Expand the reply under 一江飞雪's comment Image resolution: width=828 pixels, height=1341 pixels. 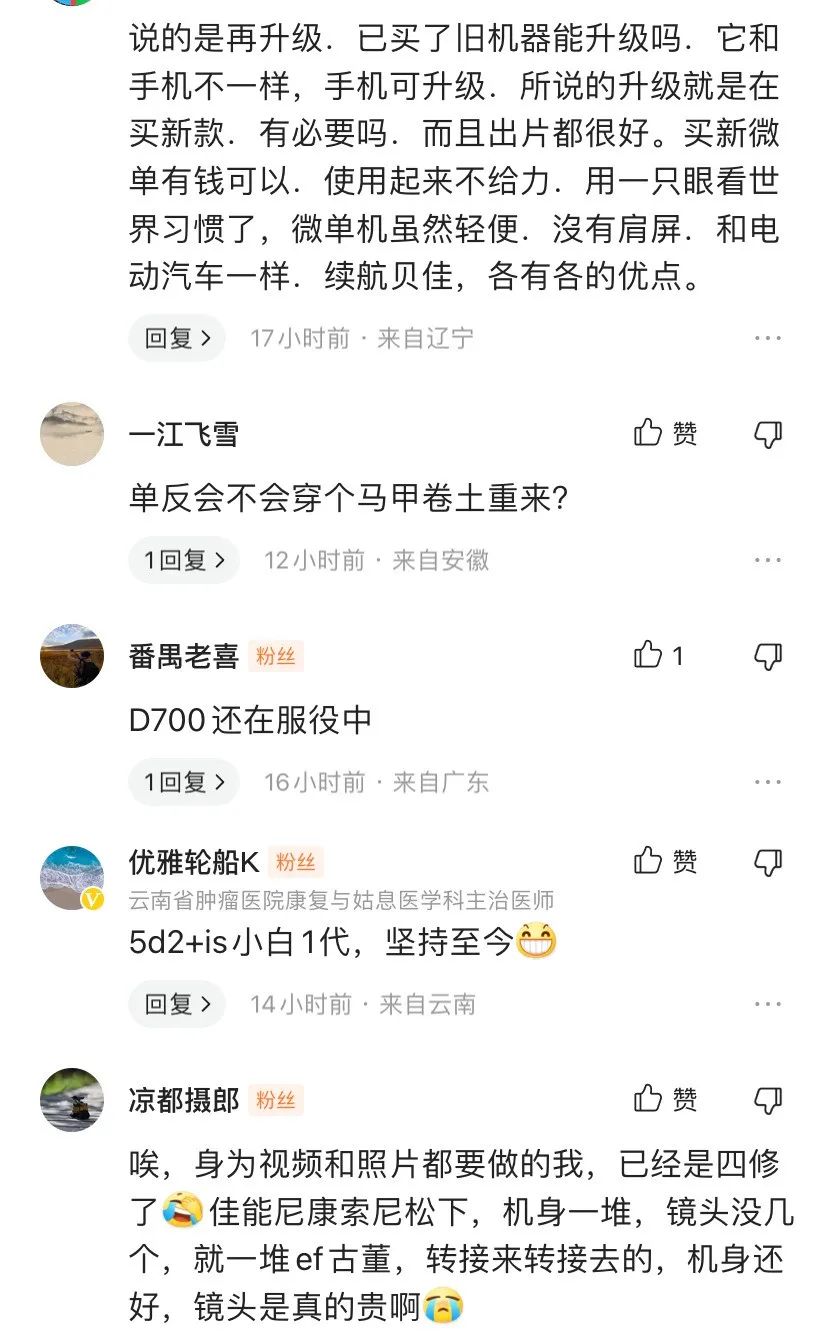[x=183, y=559]
